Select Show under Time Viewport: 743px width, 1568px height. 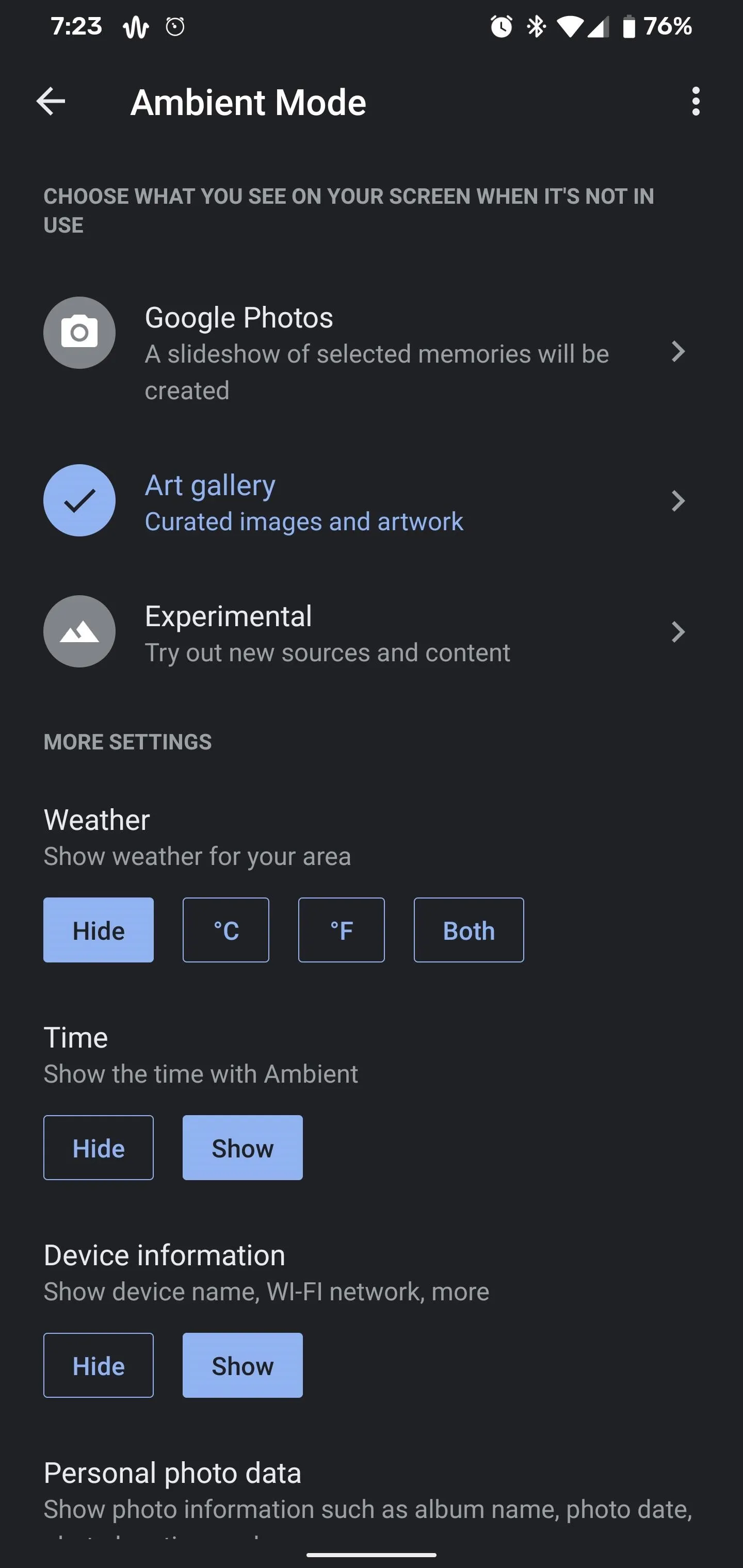[243, 1148]
